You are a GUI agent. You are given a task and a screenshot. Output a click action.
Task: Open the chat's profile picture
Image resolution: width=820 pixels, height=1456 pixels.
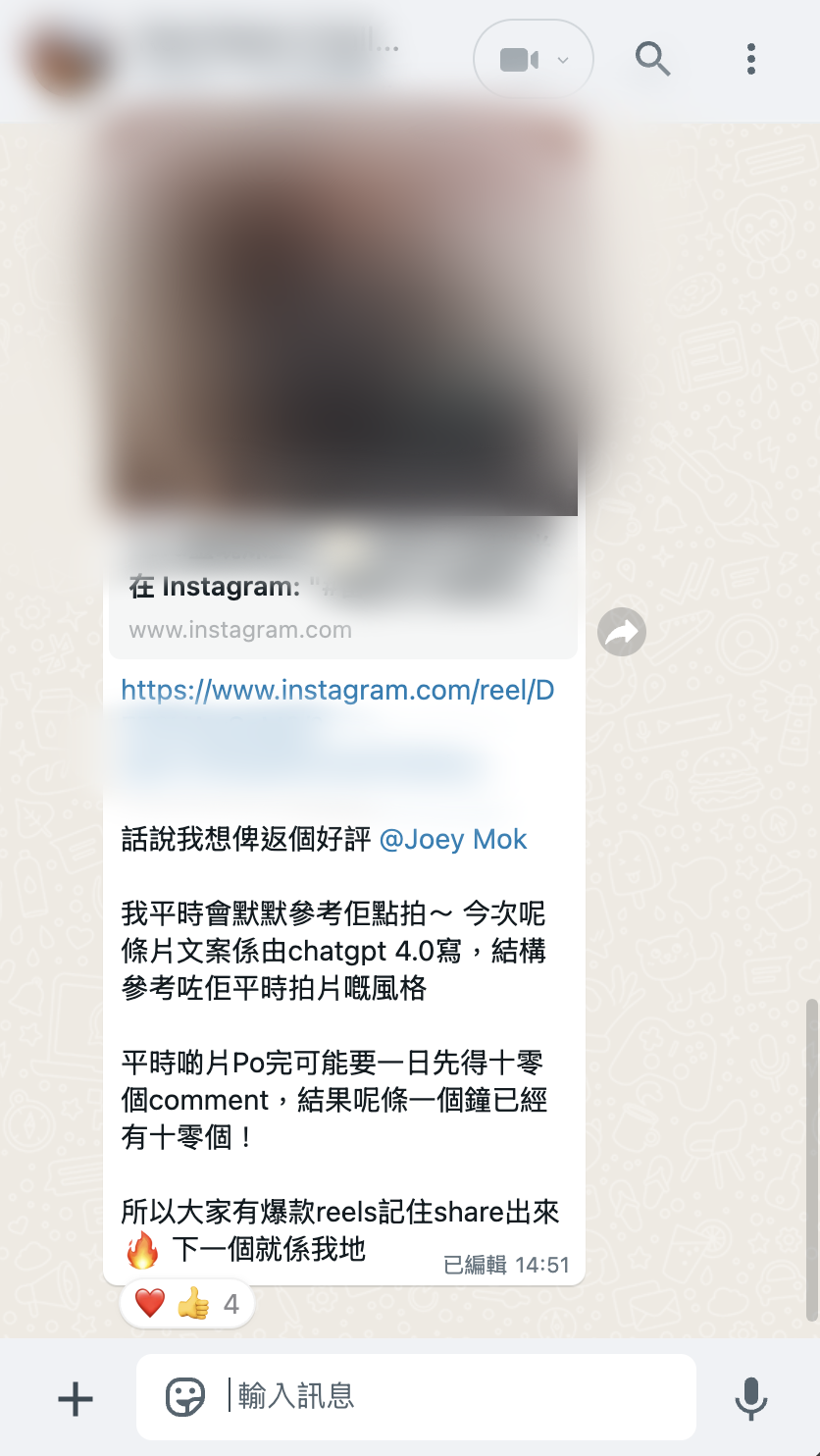[64, 59]
